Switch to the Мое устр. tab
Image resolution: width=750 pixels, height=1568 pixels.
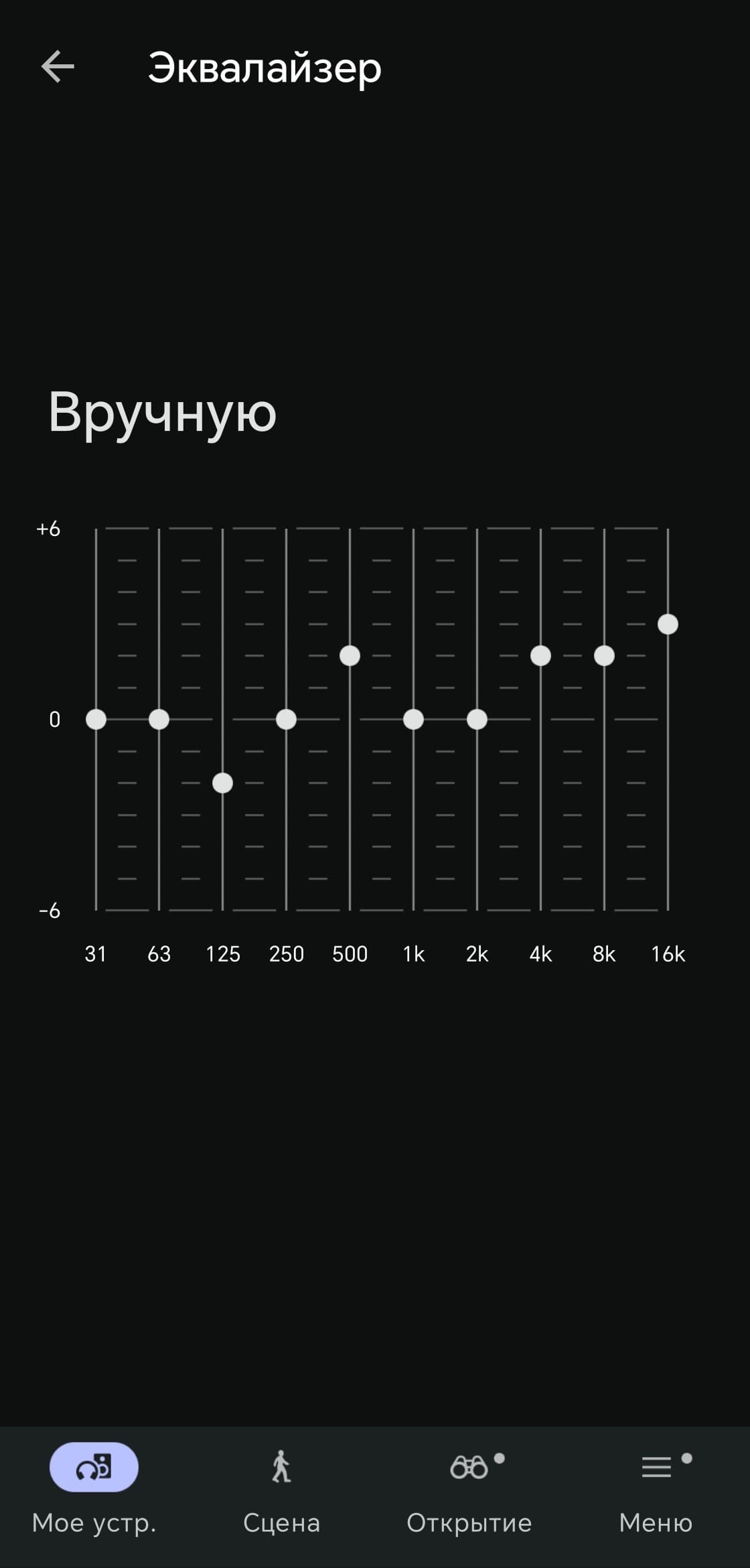(94, 1490)
